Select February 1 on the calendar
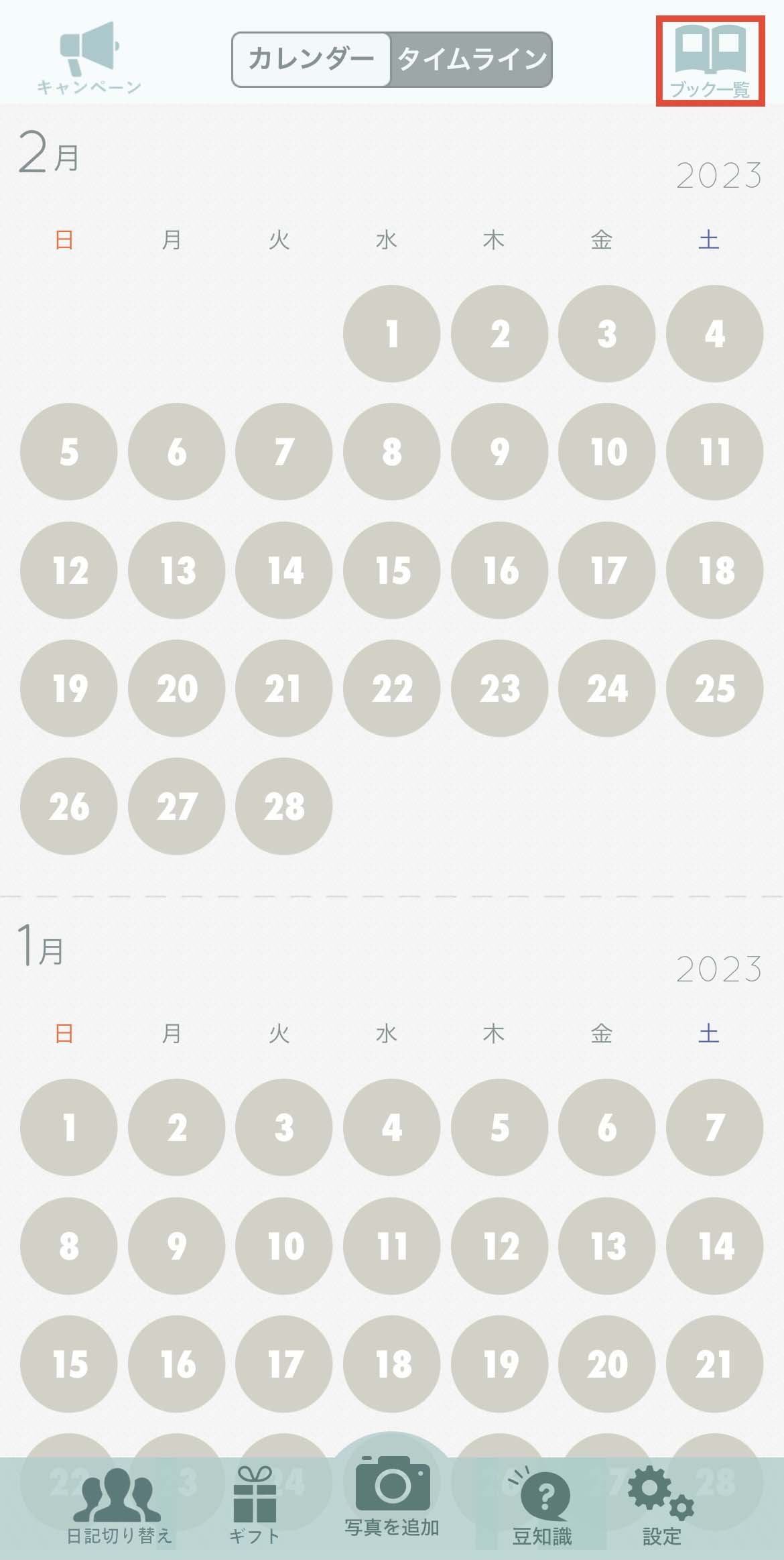 pyautogui.click(x=392, y=334)
